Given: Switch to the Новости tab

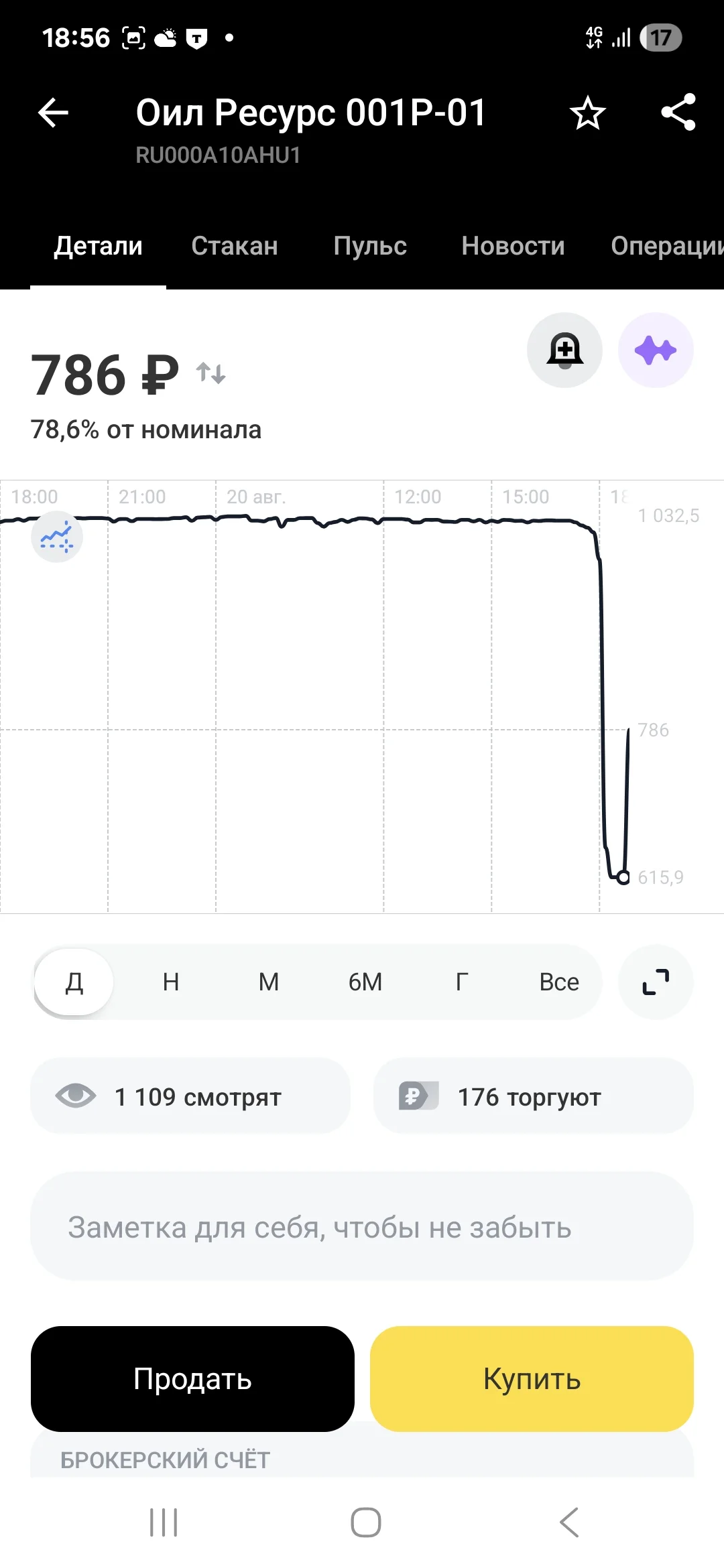Looking at the screenshot, I should point(513,246).
